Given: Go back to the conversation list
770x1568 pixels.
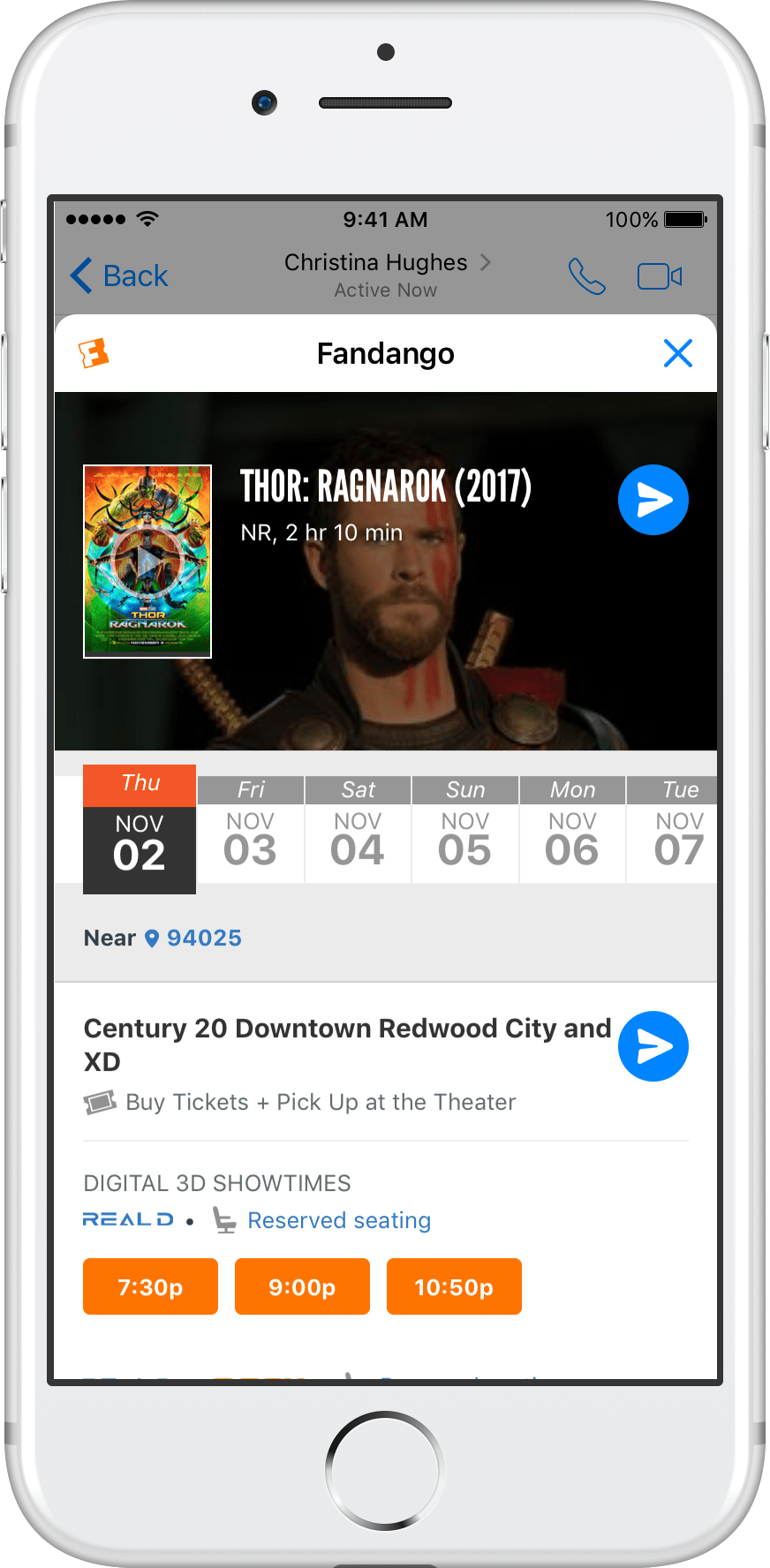Looking at the screenshot, I should (119, 276).
